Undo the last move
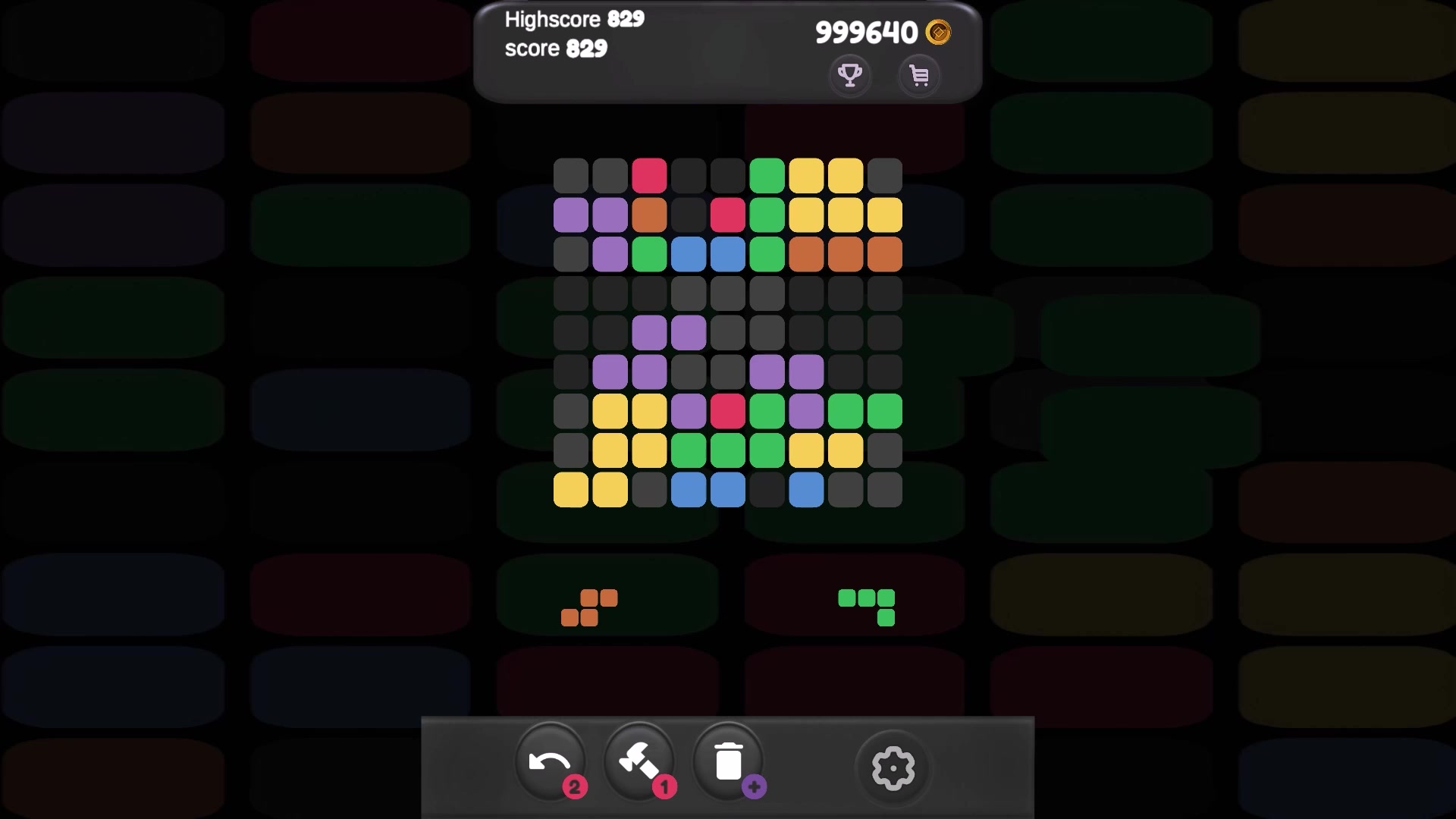1456x819 pixels. (x=551, y=762)
